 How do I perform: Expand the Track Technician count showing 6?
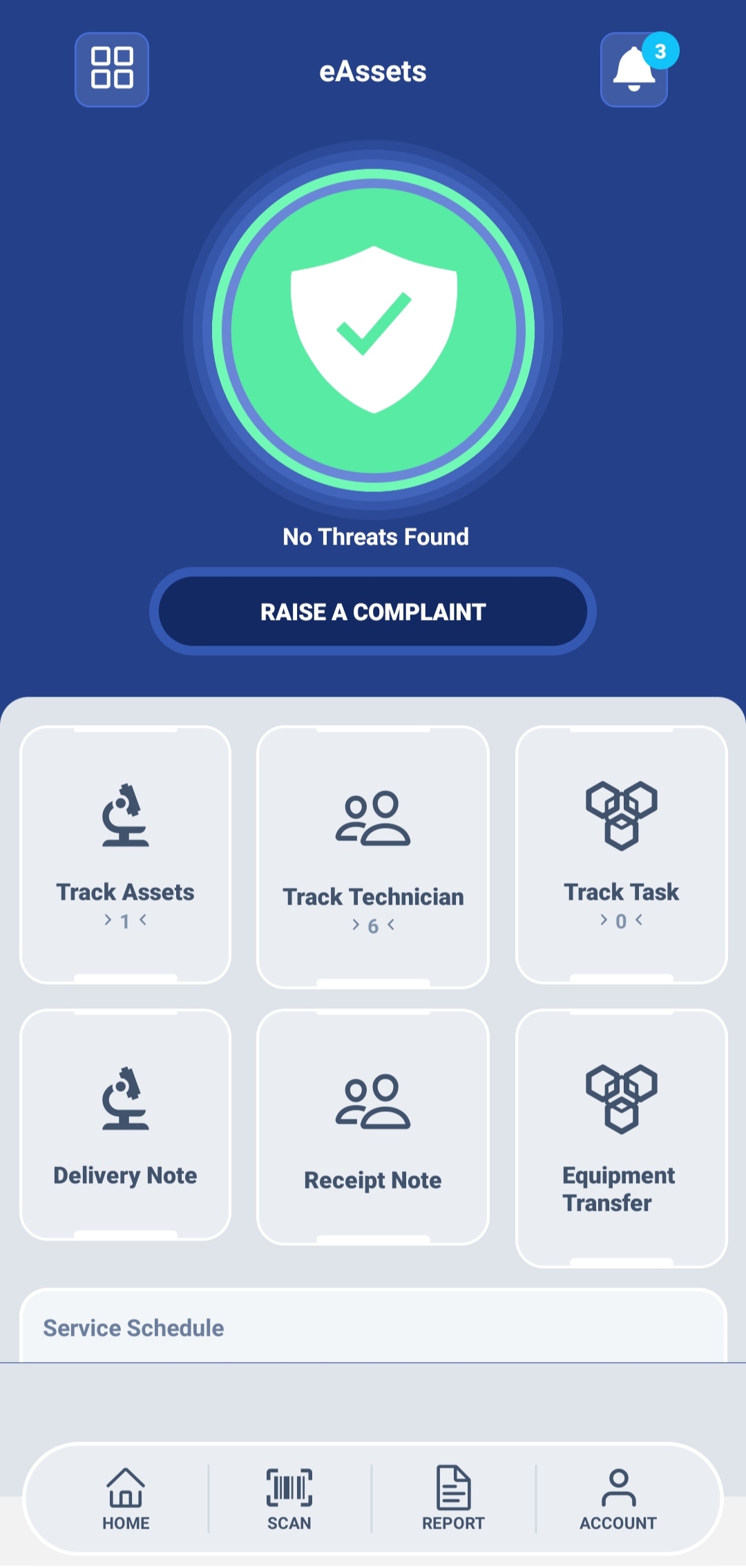tap(373, 925)
